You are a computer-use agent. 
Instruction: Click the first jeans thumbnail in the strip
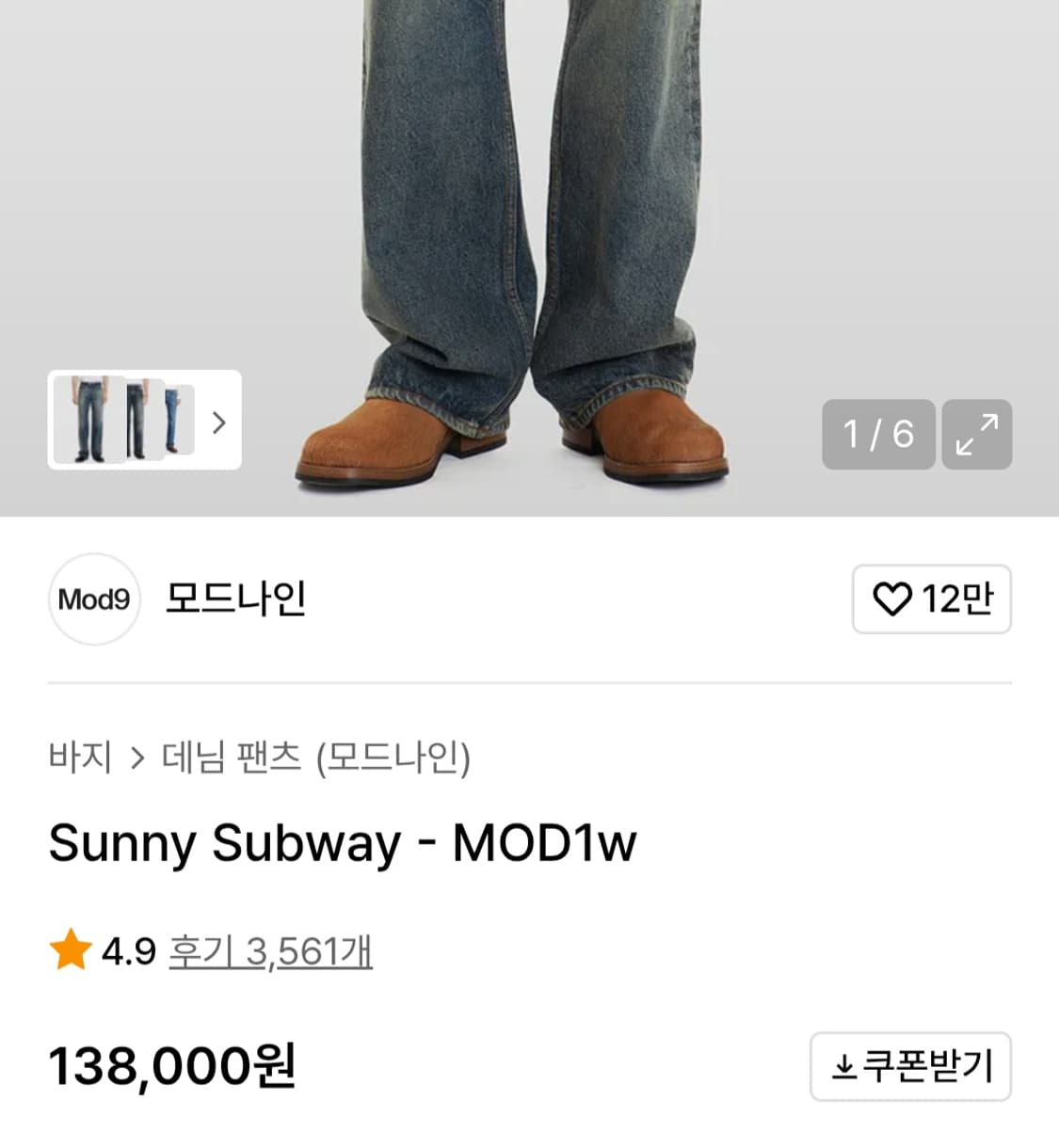(89, 423)
